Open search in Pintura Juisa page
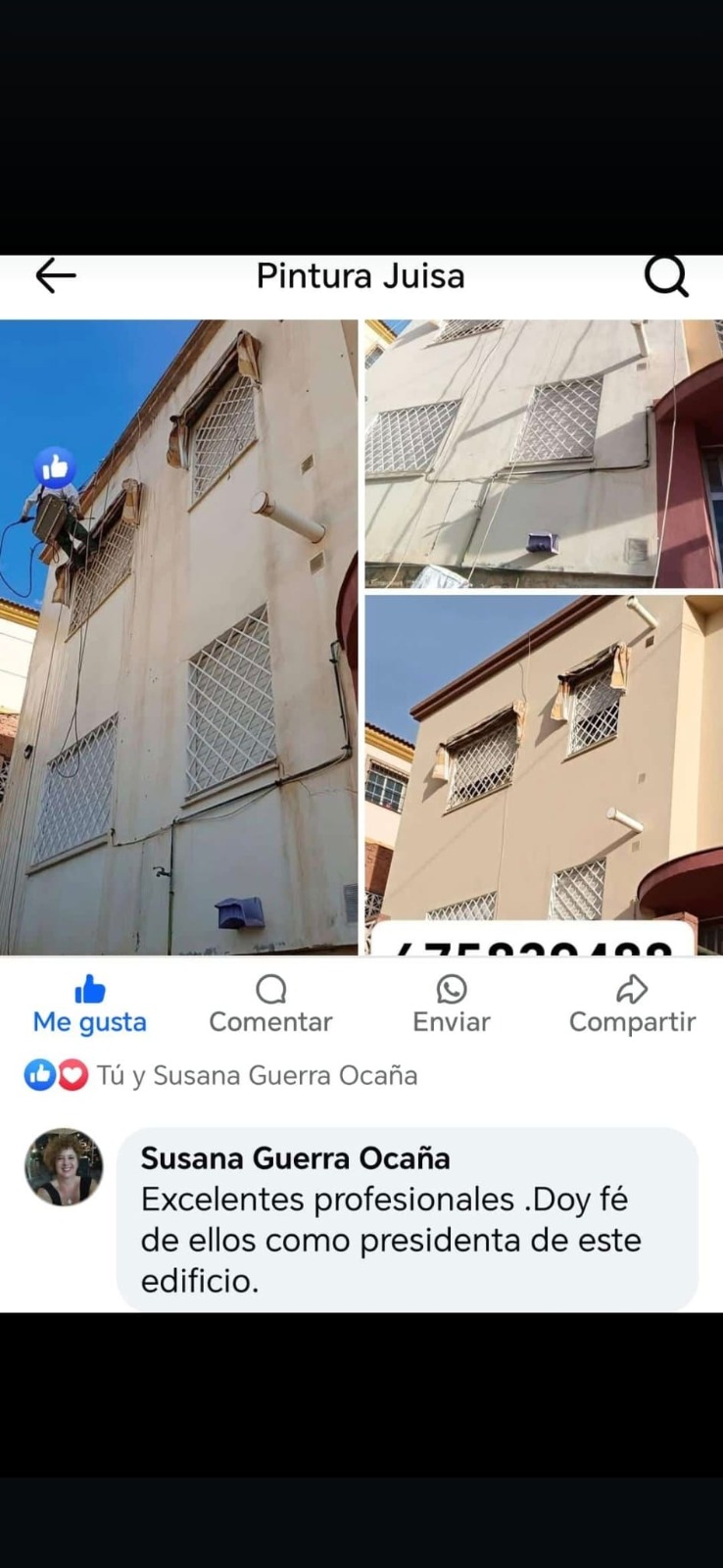The width and height of the screenshot is (723, 1568). point(666,276)
